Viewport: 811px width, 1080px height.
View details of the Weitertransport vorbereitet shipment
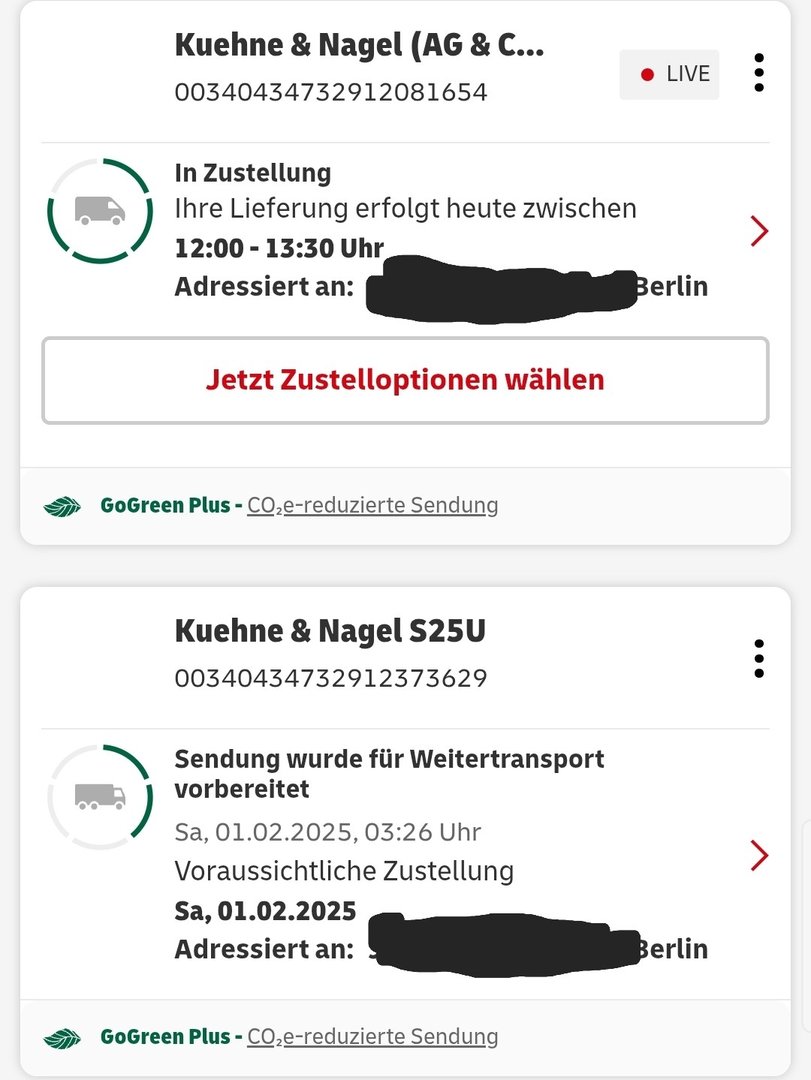[759, 855]
